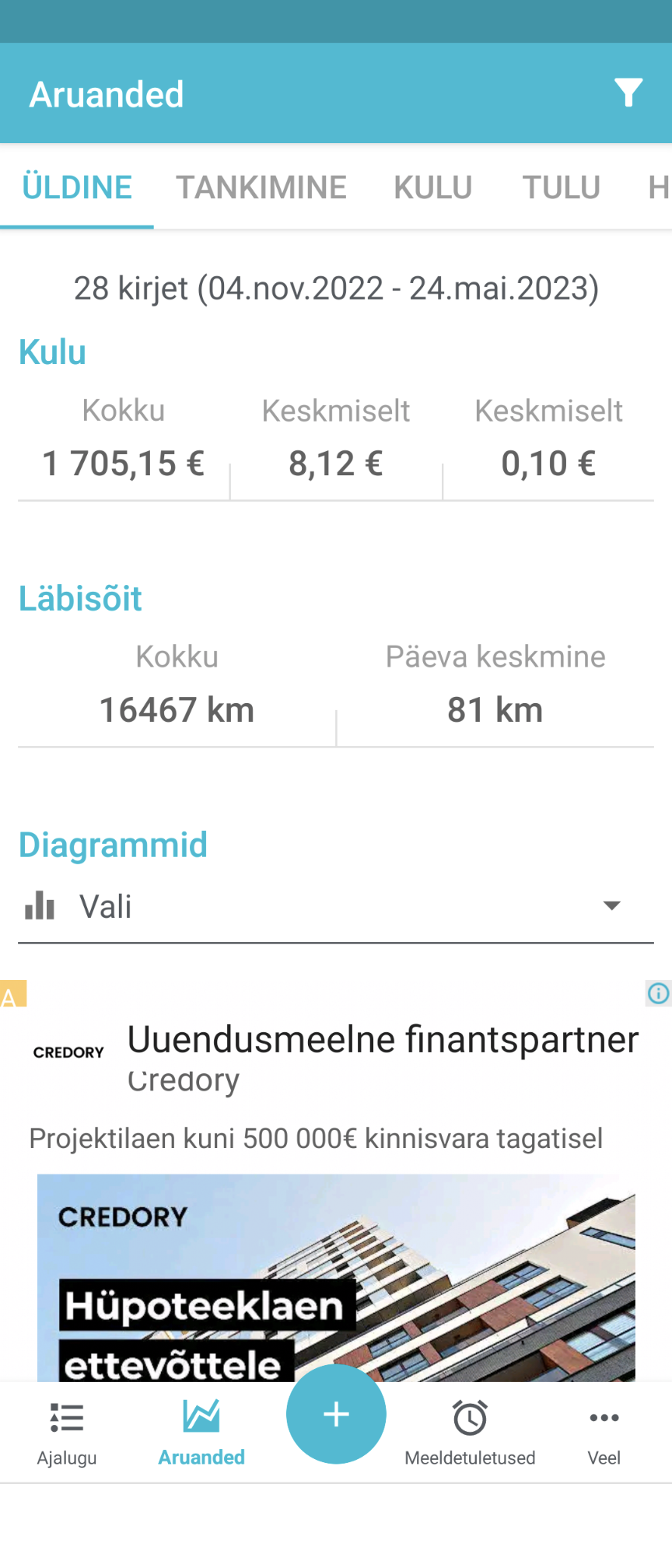672x1568 pixels.
Task: Select the ÜLDINE tab
Action: (x=77, y=187)
